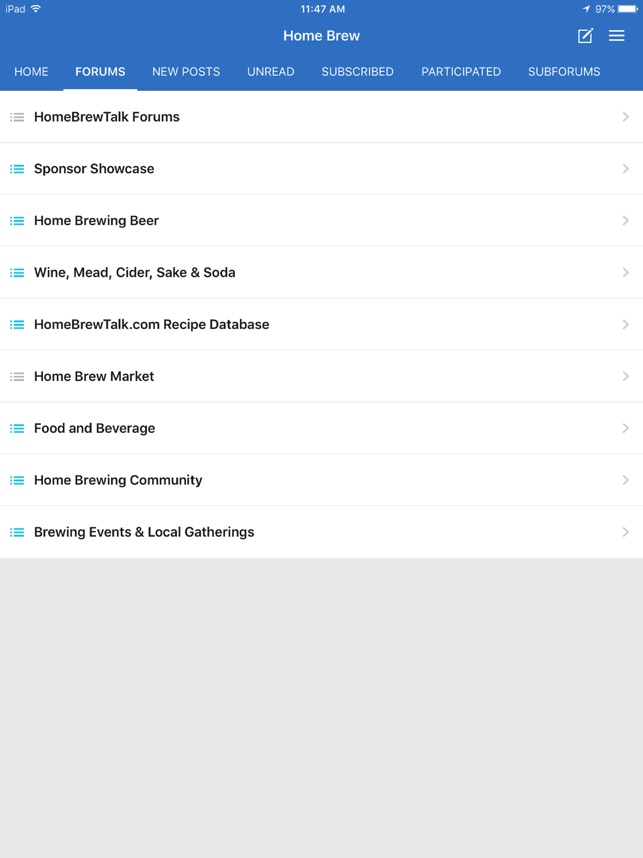Switch to the New Posts tab
Image resolution: width=643 pixels, height=858 pixels.
click(x=186, y=72)
